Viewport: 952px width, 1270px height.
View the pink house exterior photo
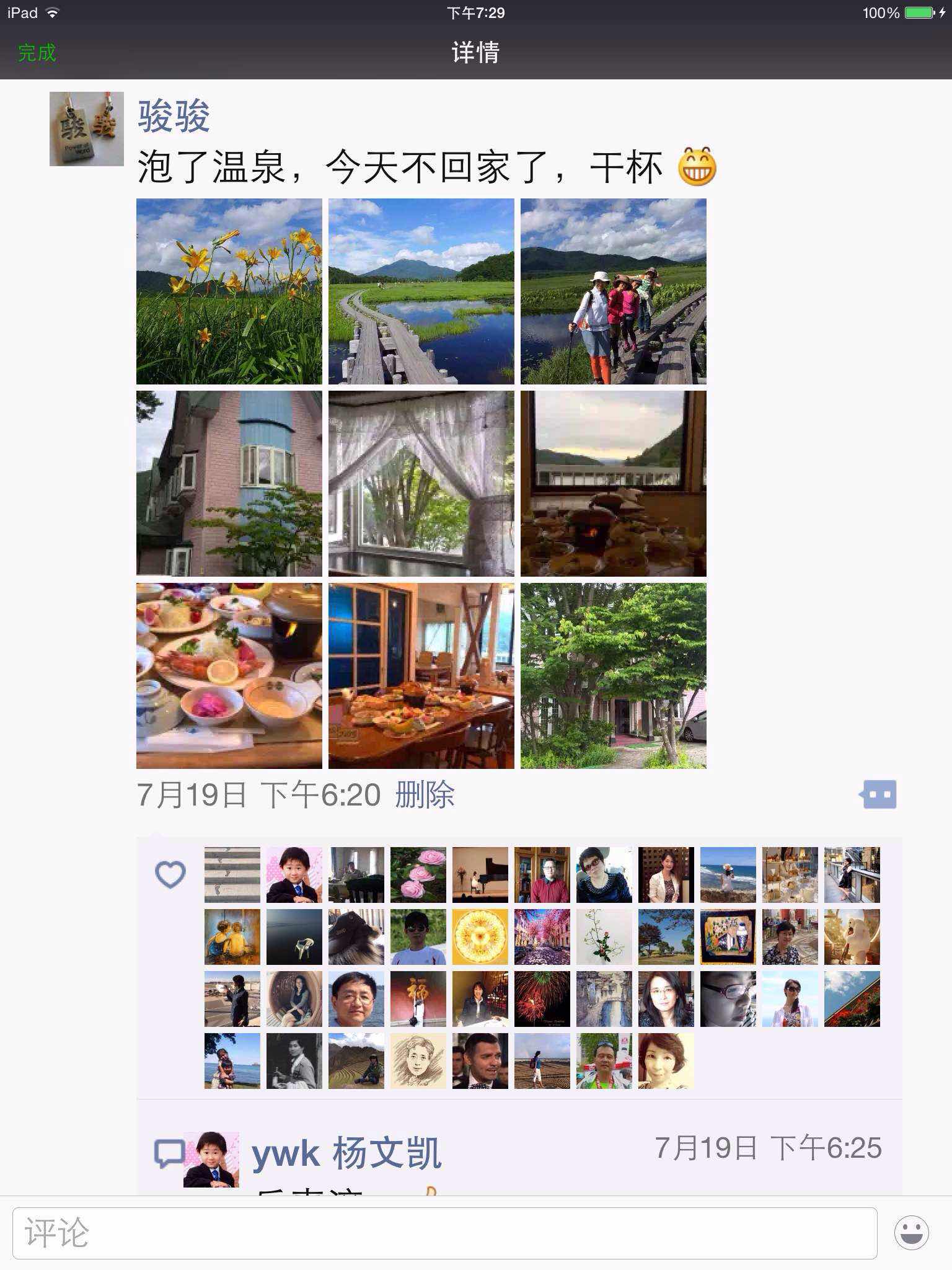[229, 484]
